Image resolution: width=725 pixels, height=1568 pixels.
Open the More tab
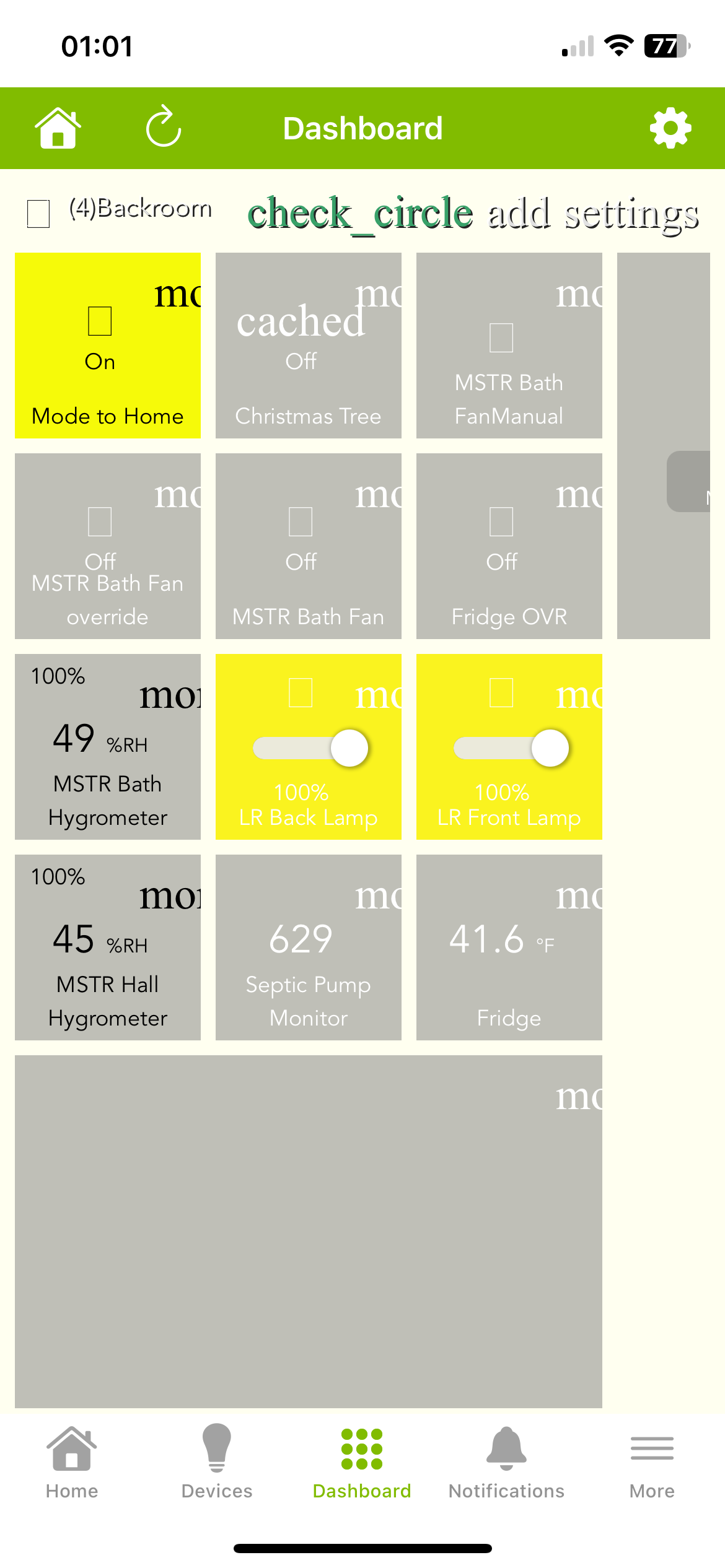coord(652,1463)
